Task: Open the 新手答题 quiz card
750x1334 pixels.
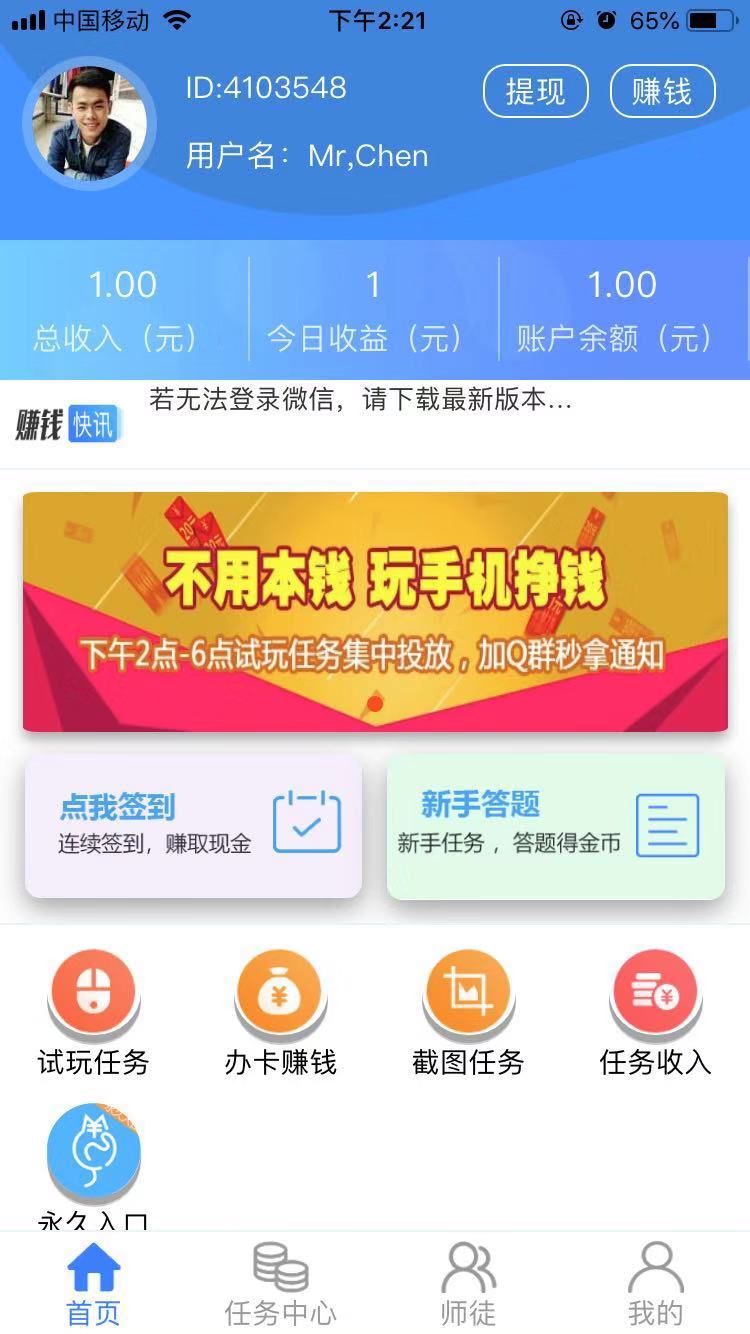Action: click(x=555, y=825)
